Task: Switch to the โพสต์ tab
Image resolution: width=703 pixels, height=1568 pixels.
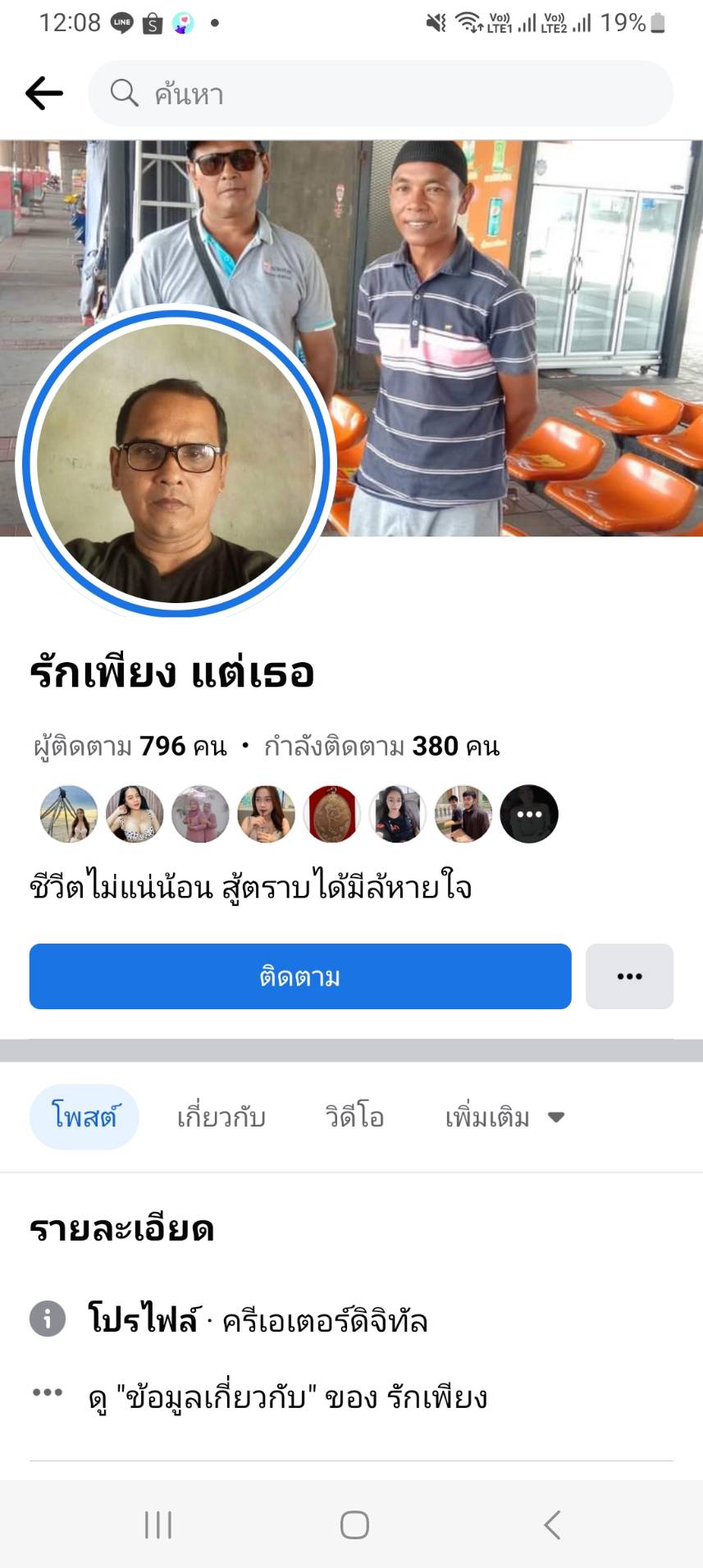Action: (x=84, y=1117)
